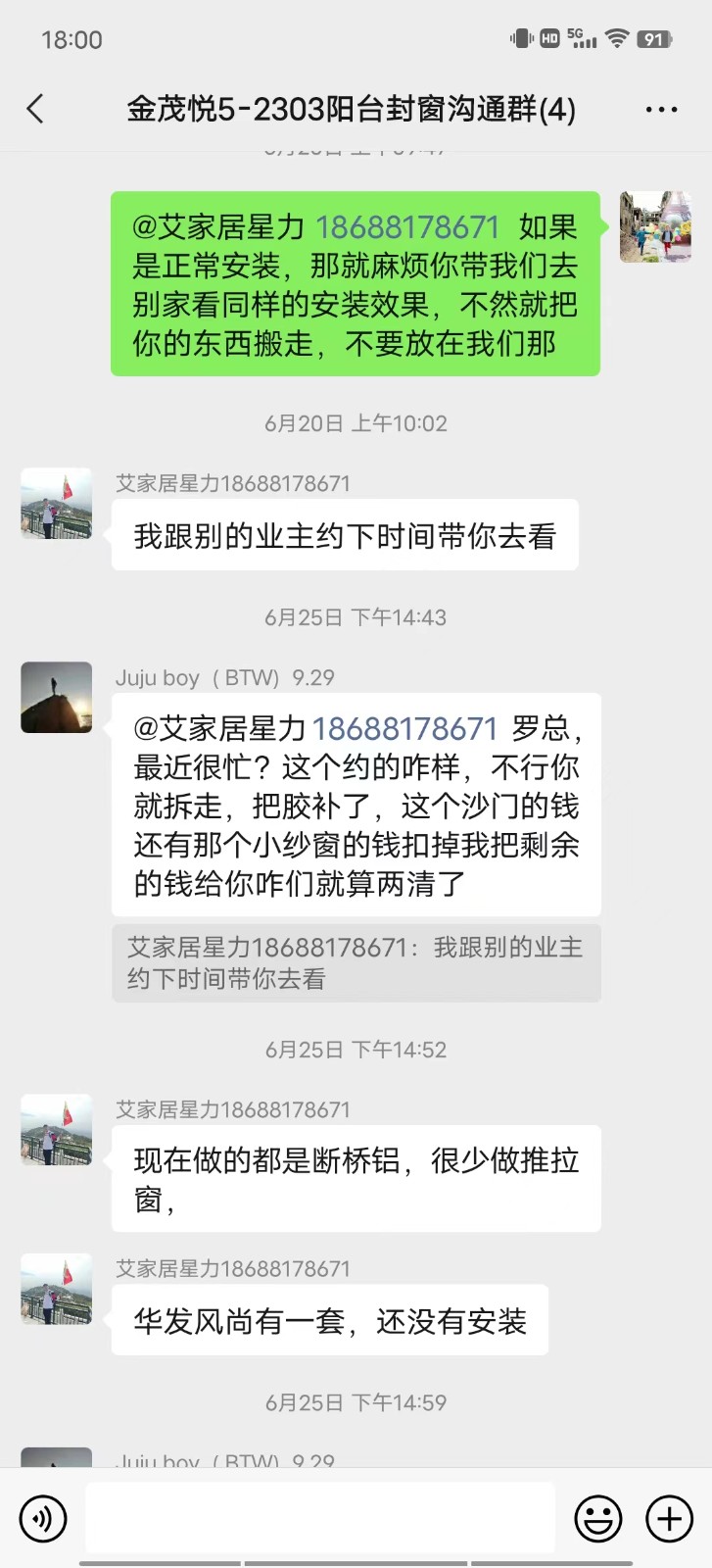View the sender avatar beside the green message

(655, 227)
